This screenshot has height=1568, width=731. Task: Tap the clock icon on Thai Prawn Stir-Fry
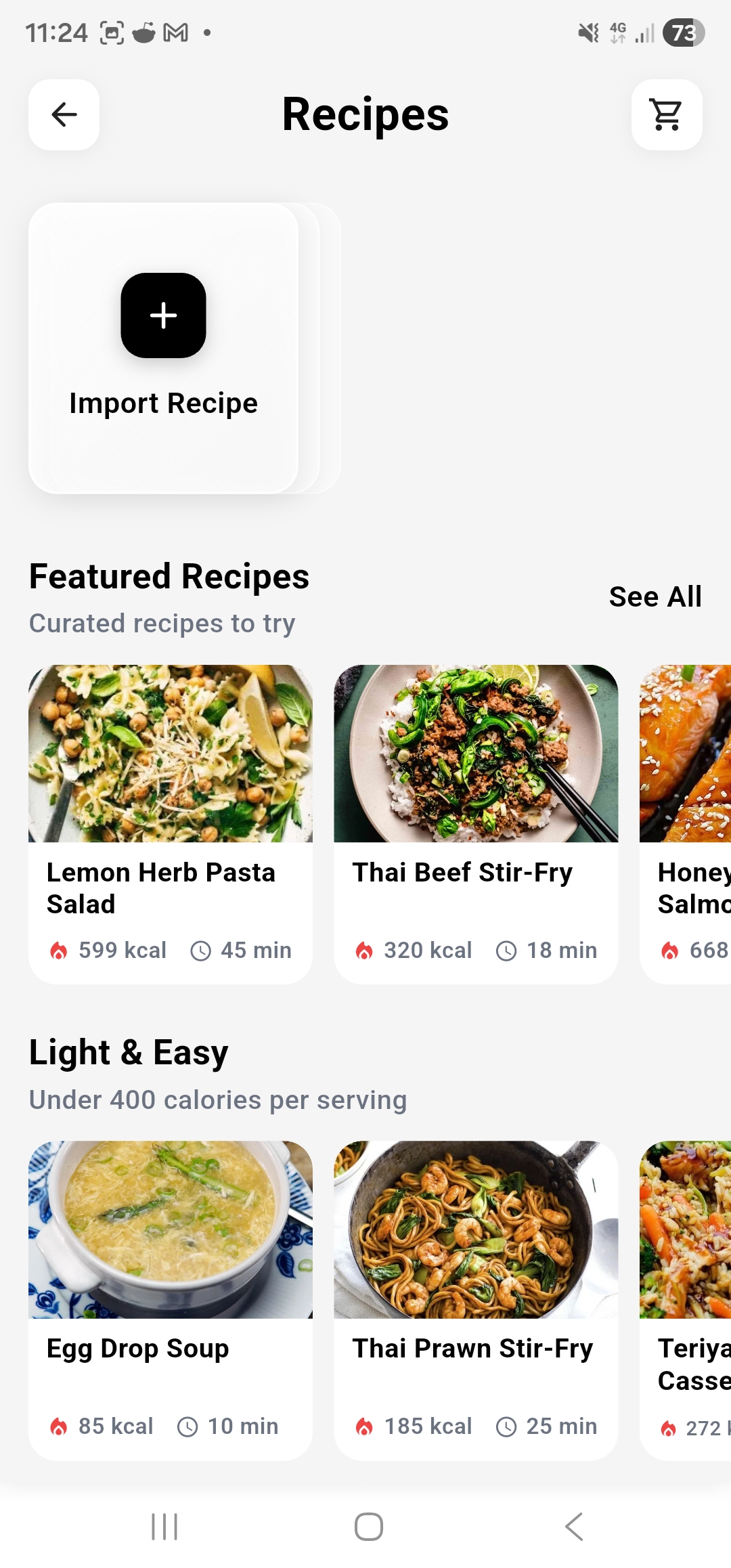pyautogui.click(x=507, y=1426)
